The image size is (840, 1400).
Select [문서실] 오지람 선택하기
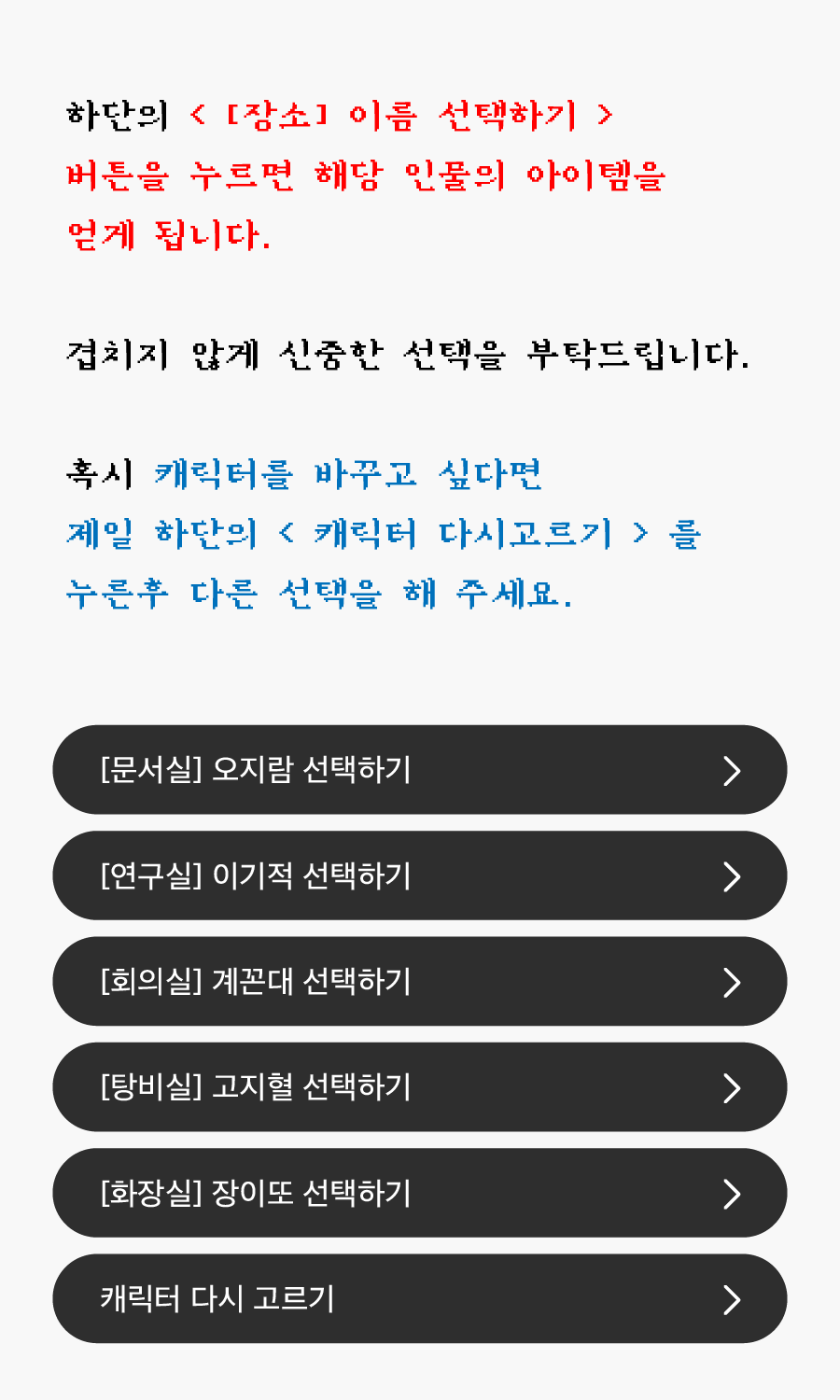click(x=420, y=770)
